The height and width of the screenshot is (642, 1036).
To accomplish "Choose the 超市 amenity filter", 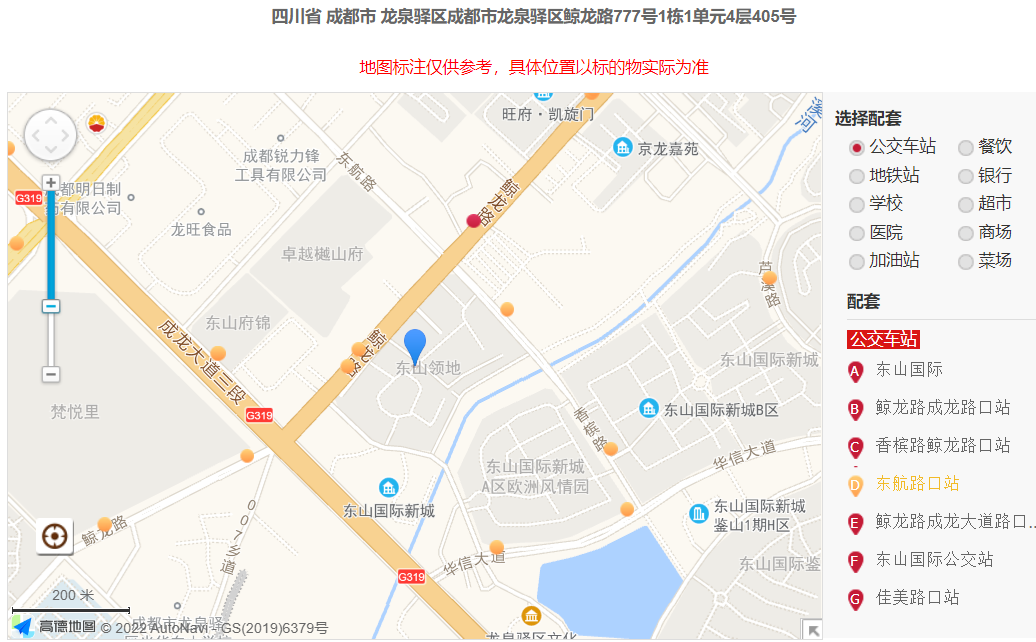I will click(966, 205).
